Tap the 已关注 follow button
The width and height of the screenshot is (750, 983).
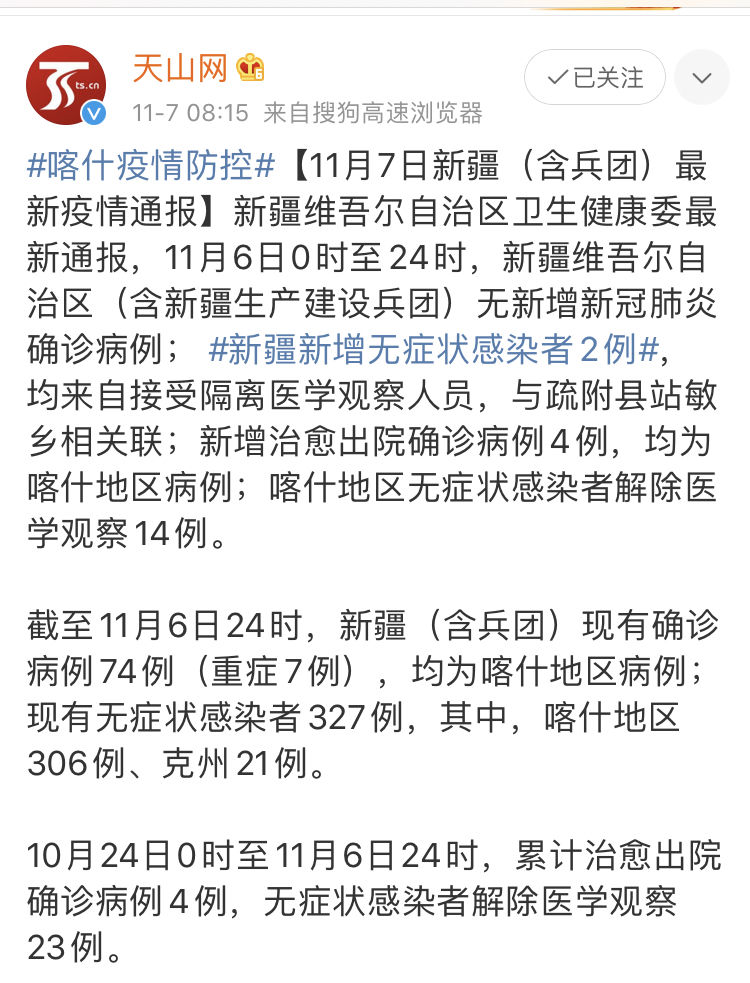pos(595,78)
